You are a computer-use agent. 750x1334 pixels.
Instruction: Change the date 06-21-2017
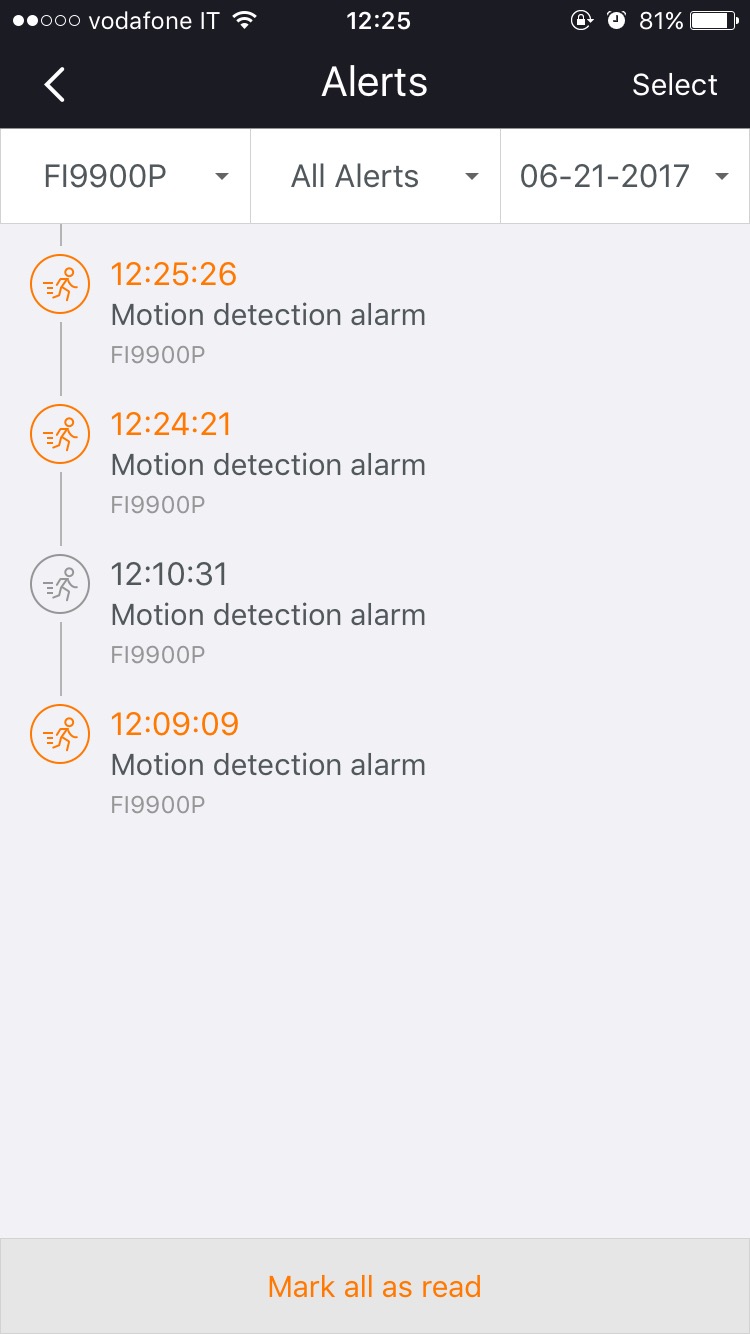point(624,177)
